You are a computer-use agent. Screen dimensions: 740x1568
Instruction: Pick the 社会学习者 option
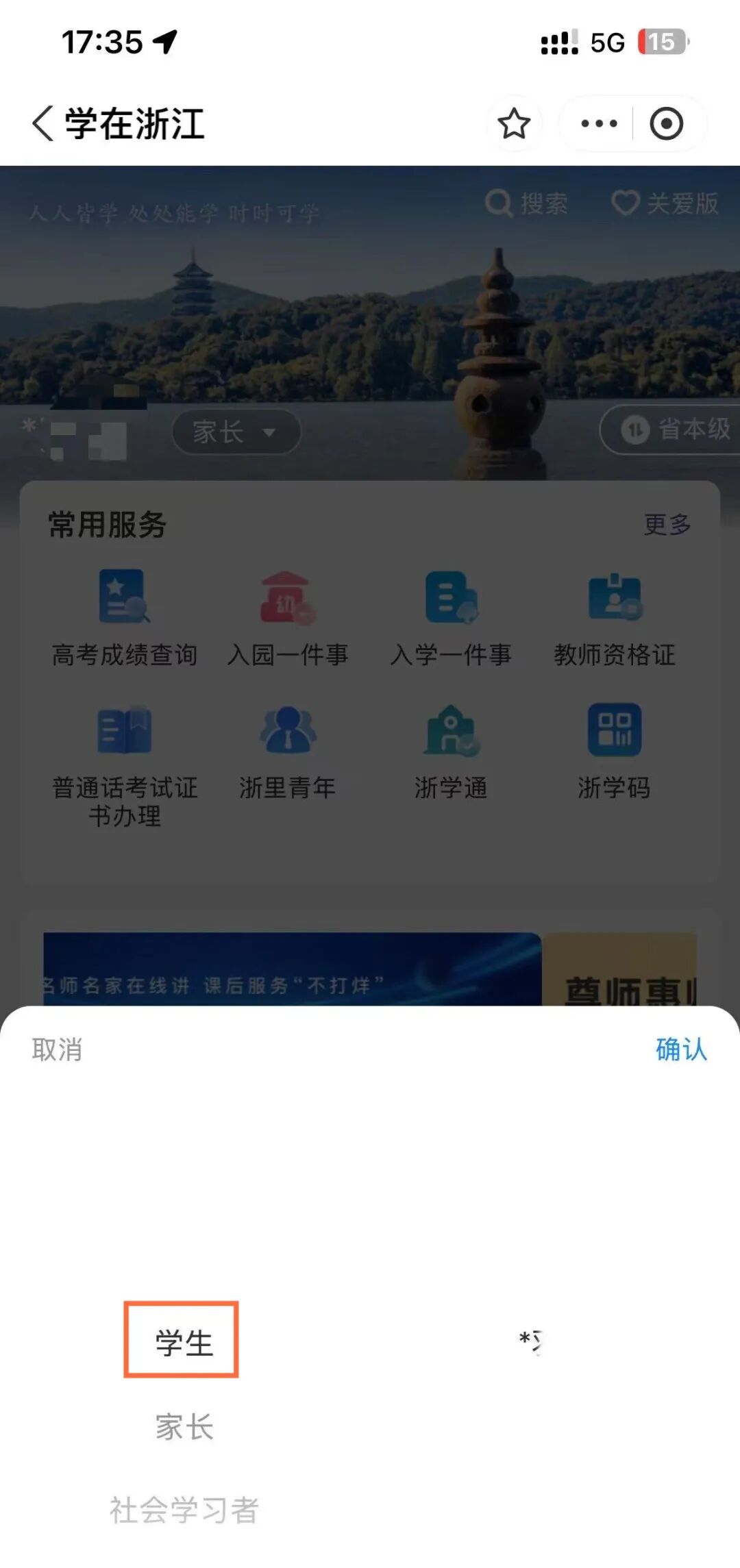click(x=184, y=1510)
